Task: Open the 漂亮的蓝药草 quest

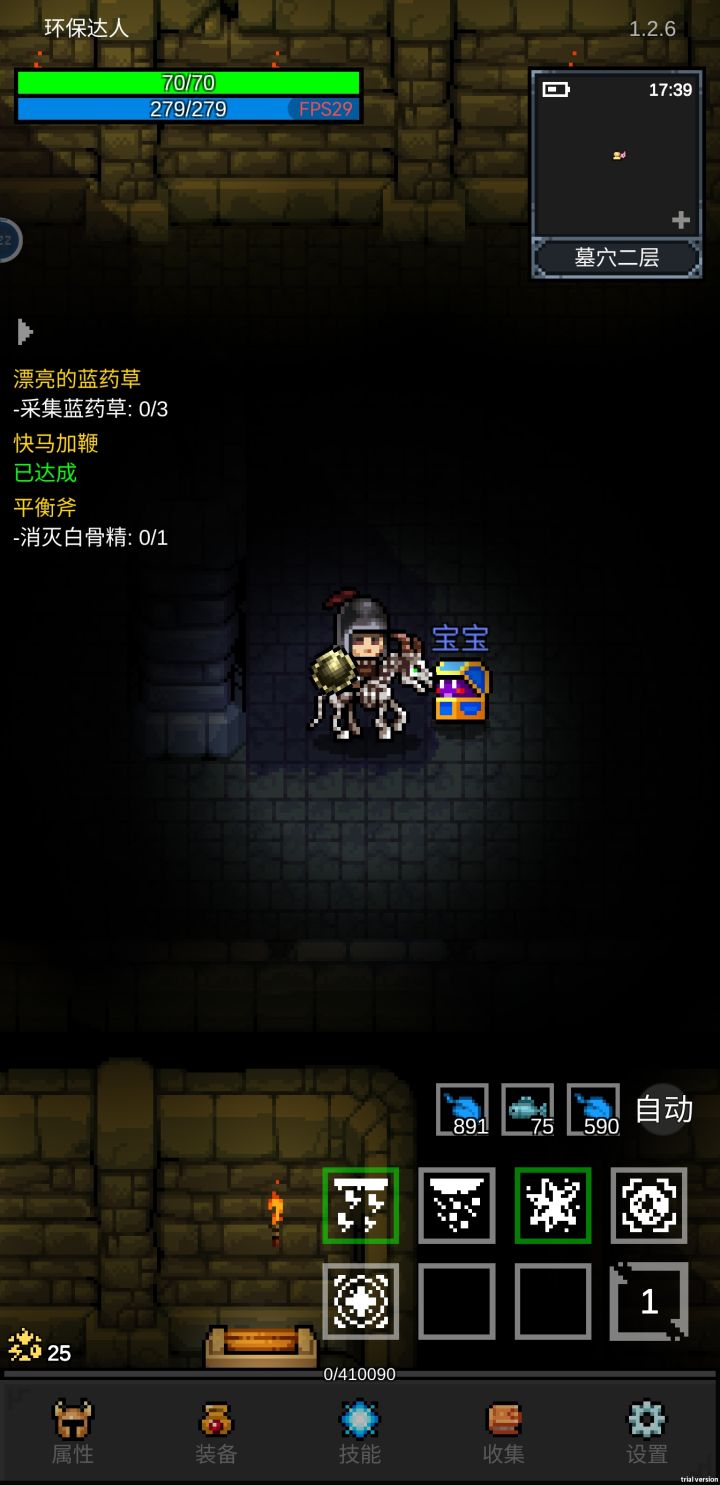Action: click(77, 379)
